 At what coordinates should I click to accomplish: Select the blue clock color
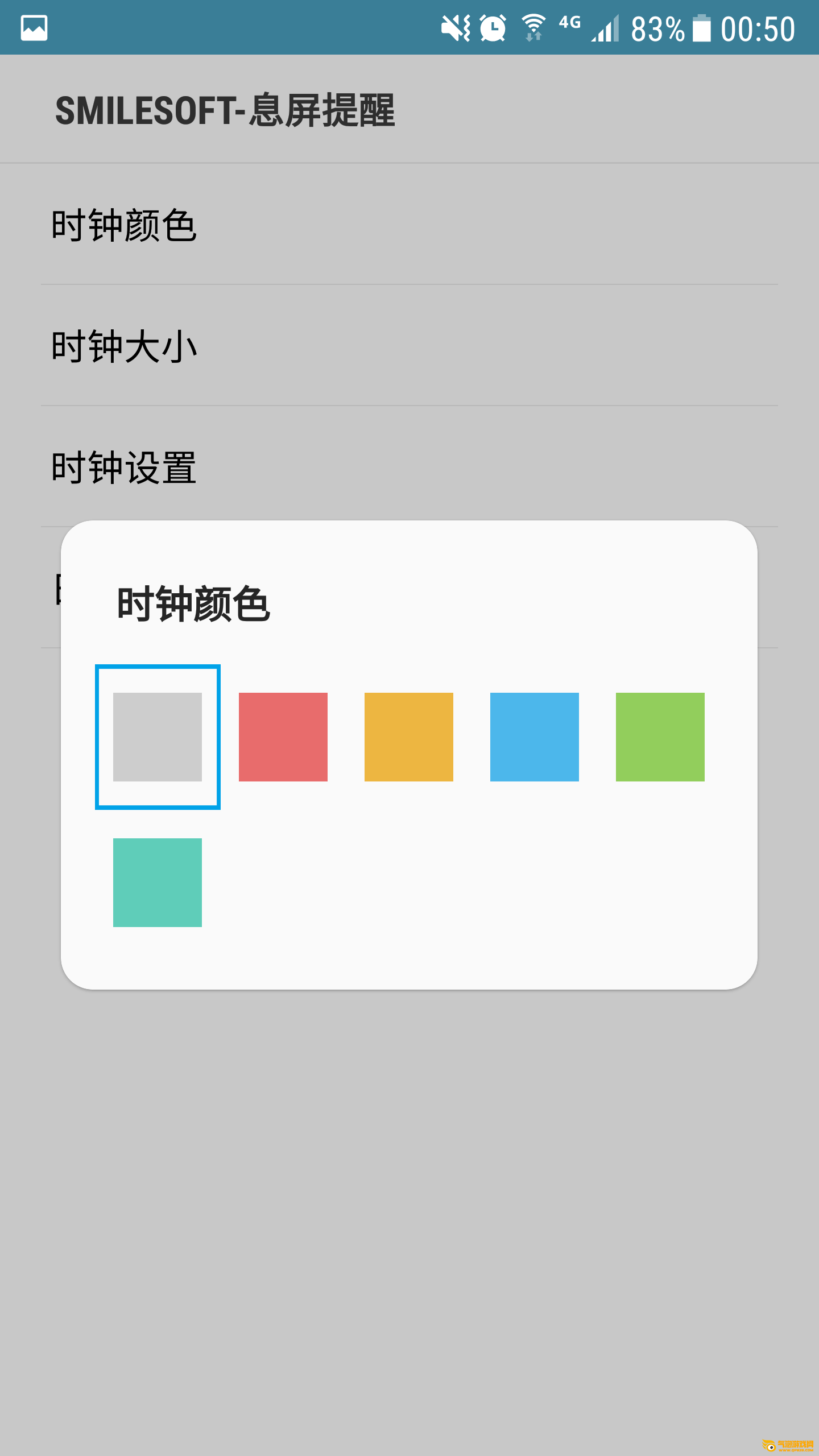point(535,737)
